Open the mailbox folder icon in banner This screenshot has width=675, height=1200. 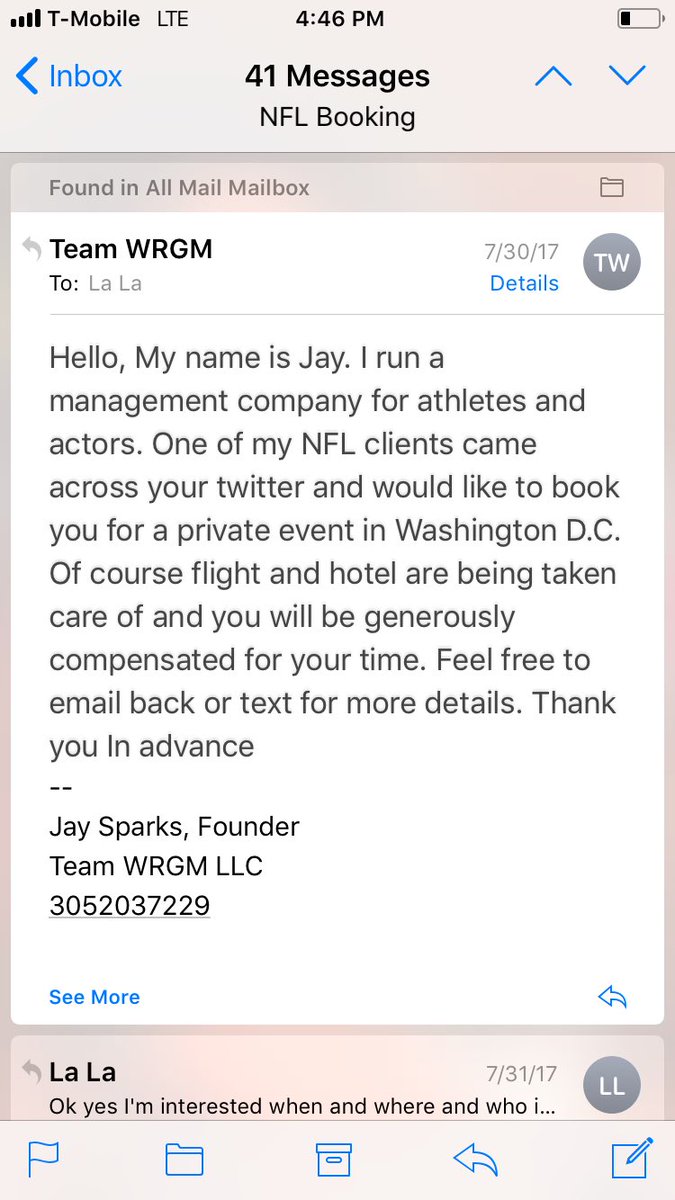611,187
